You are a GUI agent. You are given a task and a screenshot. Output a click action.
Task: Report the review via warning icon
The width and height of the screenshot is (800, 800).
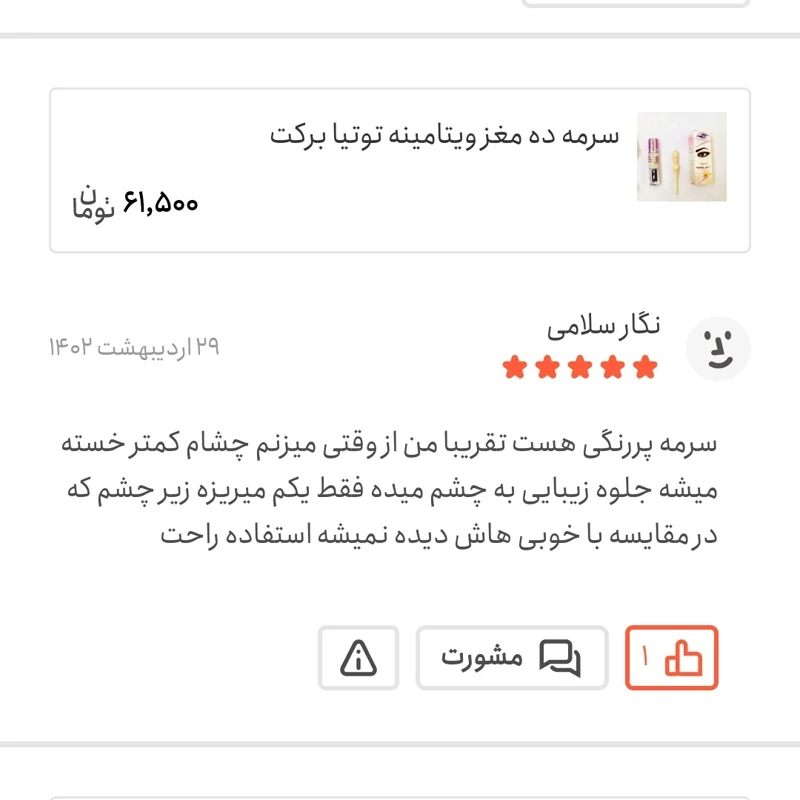coord(358,657)
